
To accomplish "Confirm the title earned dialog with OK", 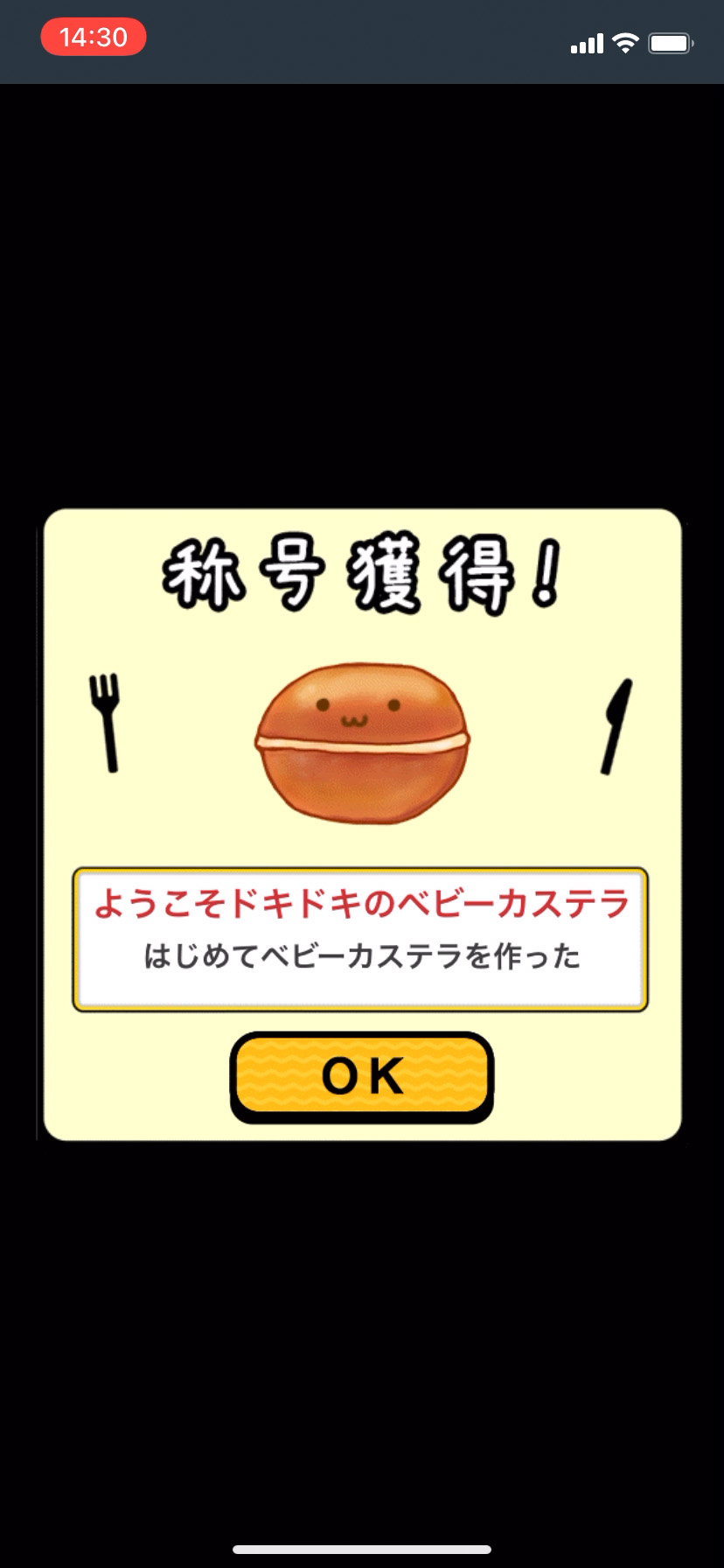I will point(362,1075).
